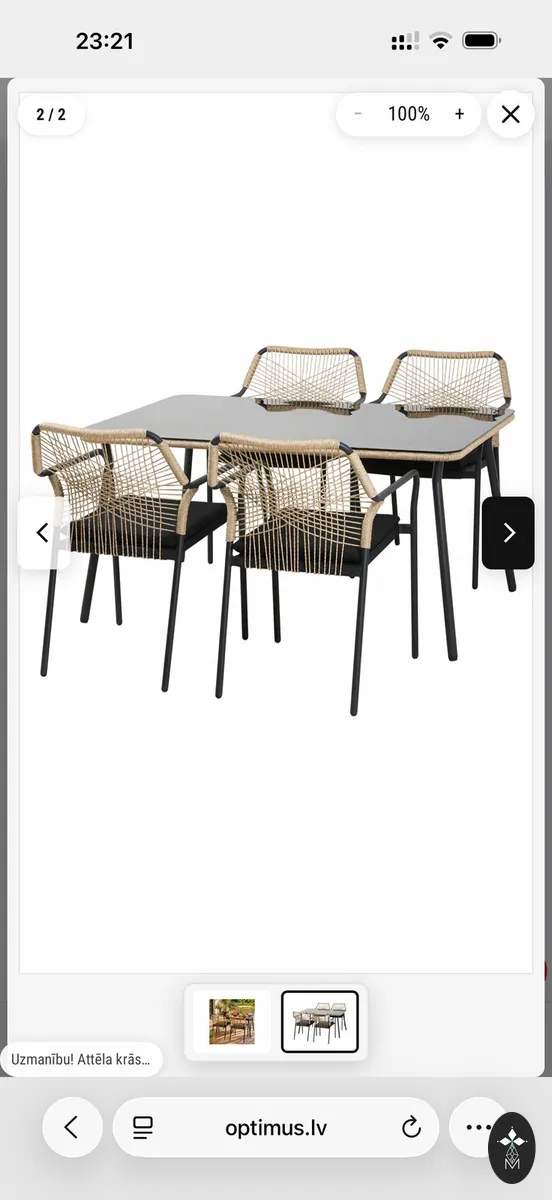Go back in the browser
This screenshot has height=1200, width=552.
71,1128
